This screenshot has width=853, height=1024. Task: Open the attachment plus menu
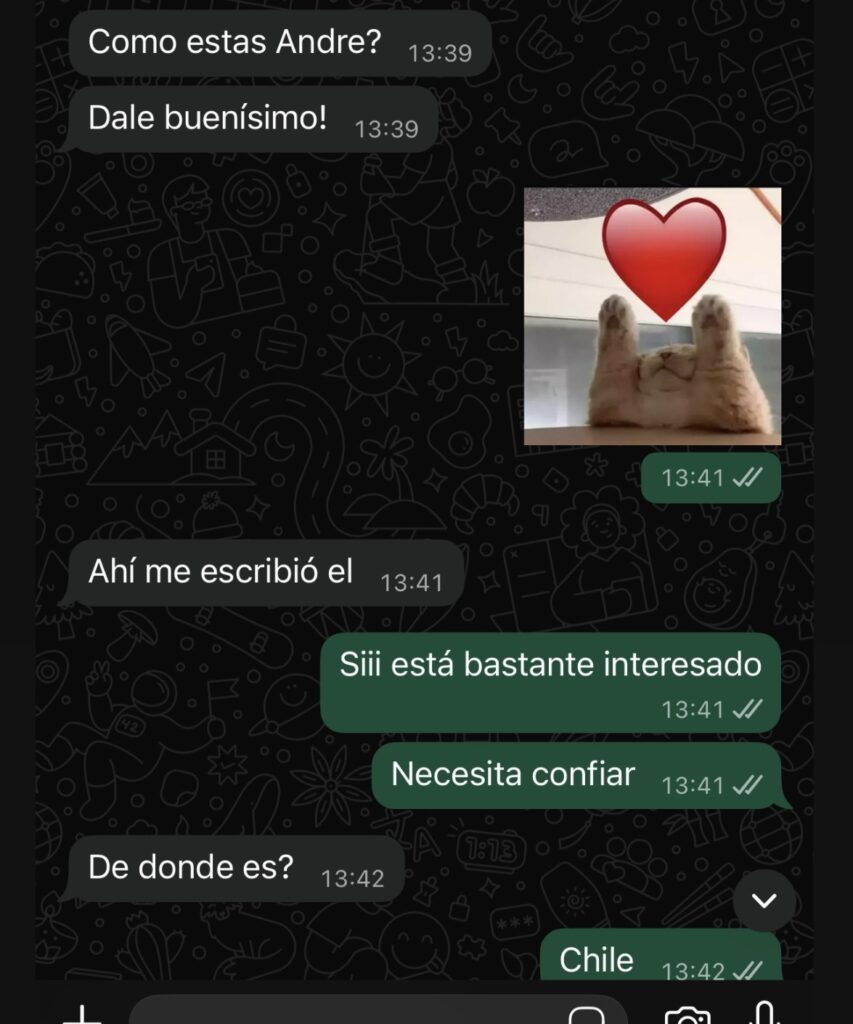coord(82,1014)
